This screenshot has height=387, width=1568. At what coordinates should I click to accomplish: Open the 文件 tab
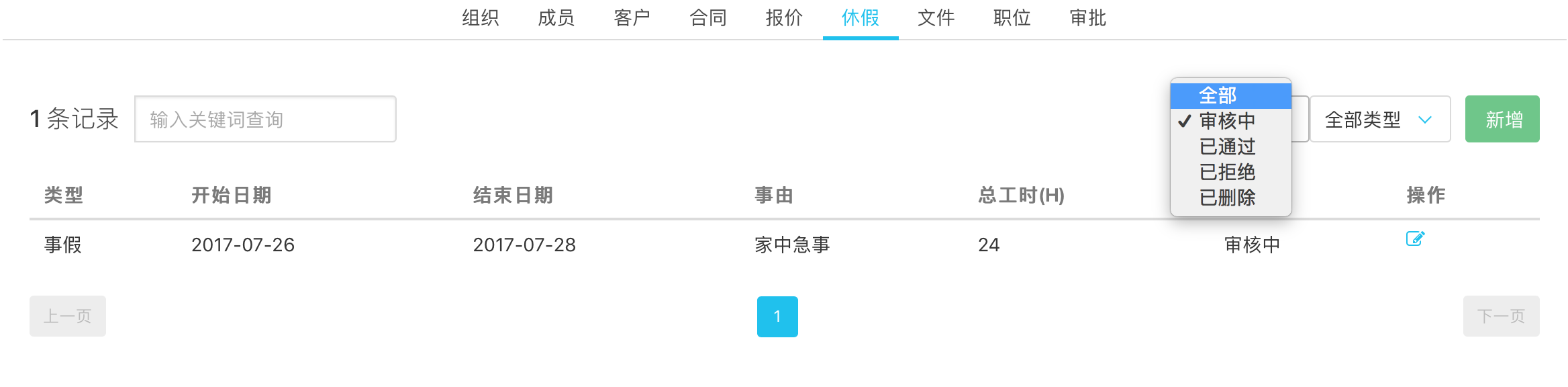click(936, 18)
